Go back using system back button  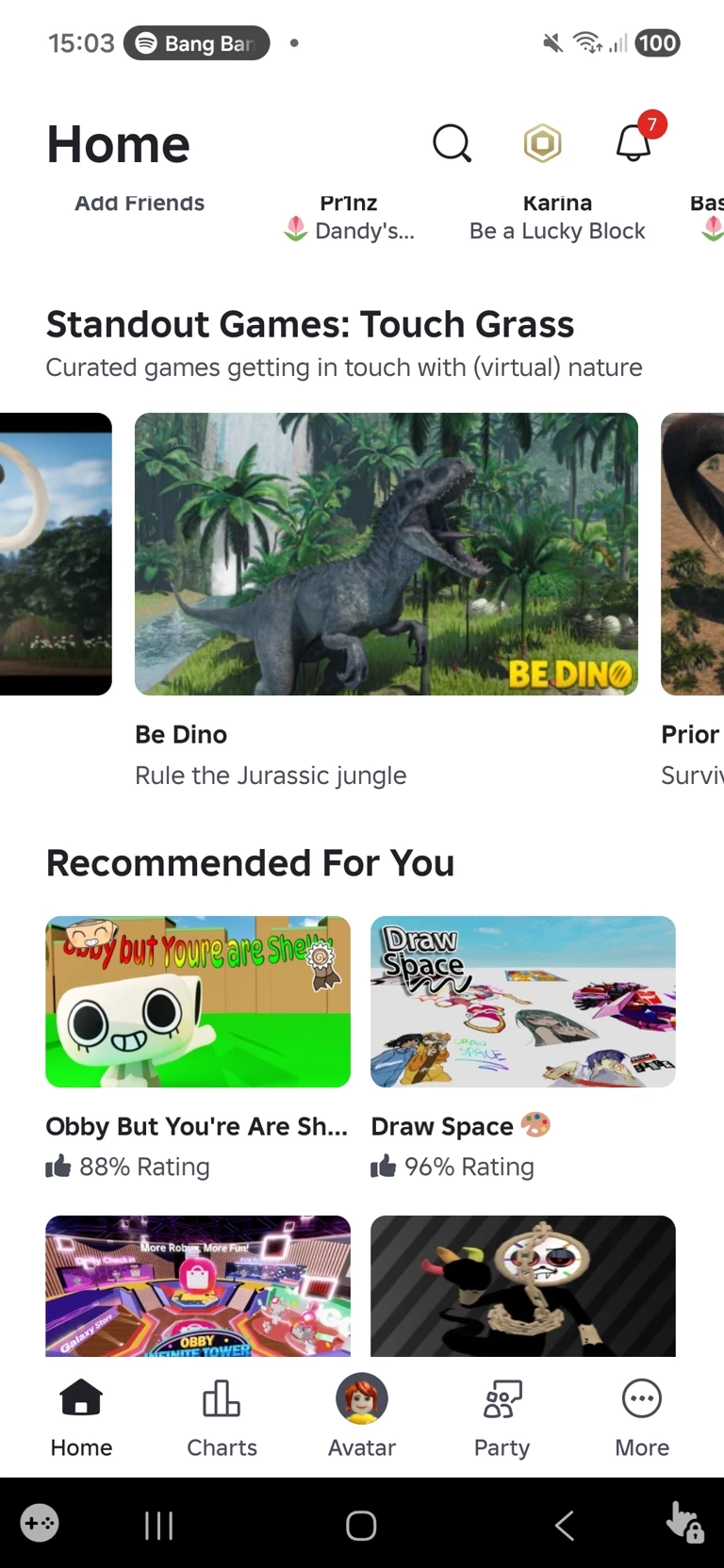click(565, 1525)
